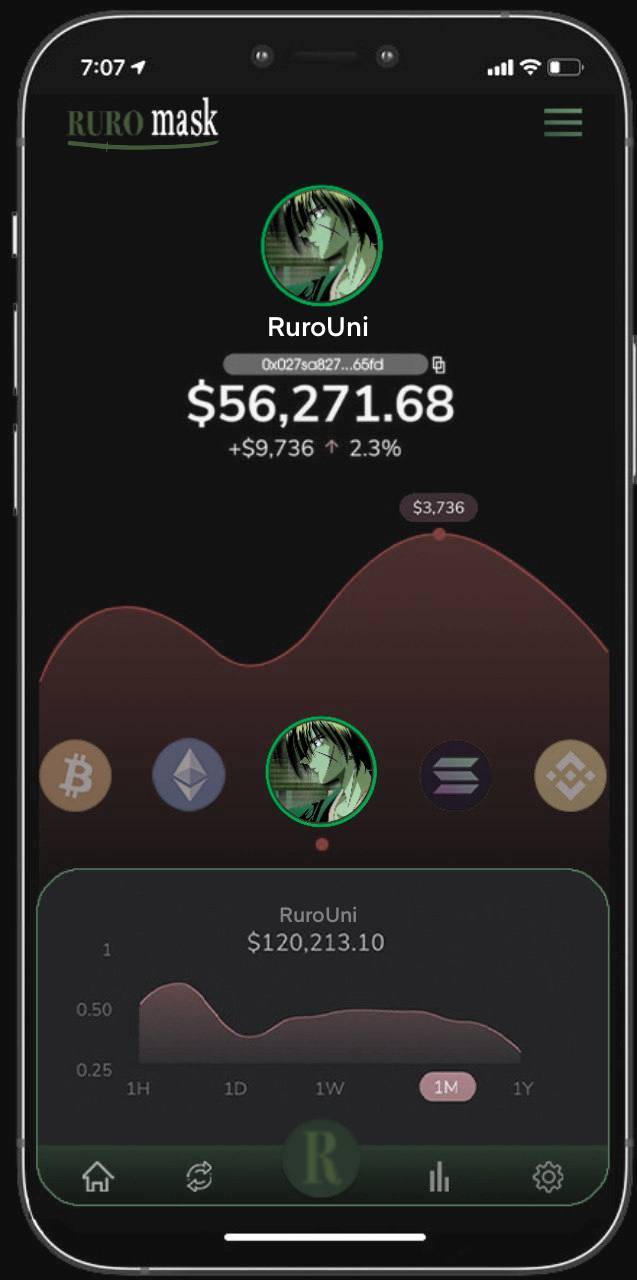Copy the wallet address

(438, 365)
